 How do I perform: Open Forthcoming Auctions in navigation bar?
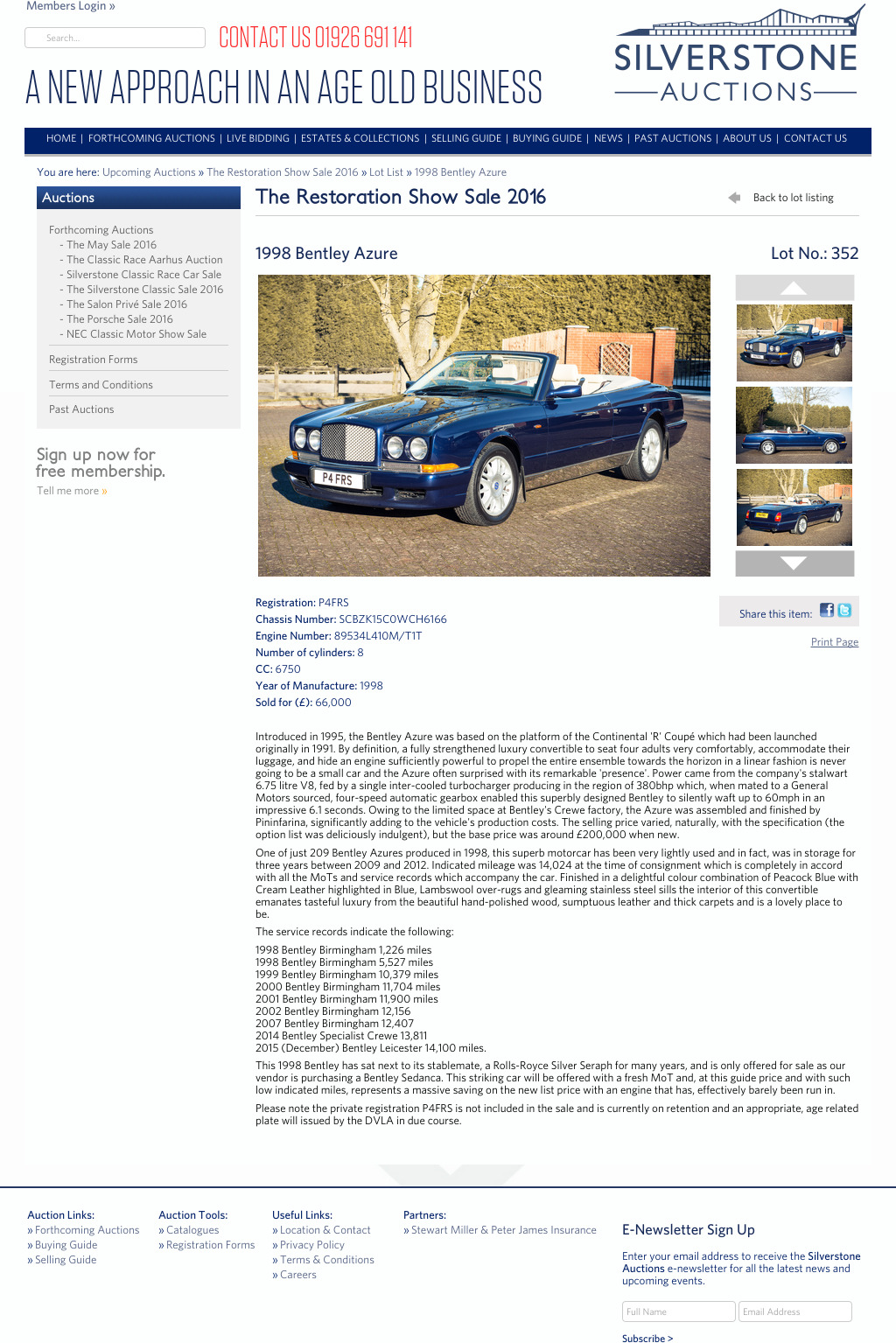click(x=151, y=138)
